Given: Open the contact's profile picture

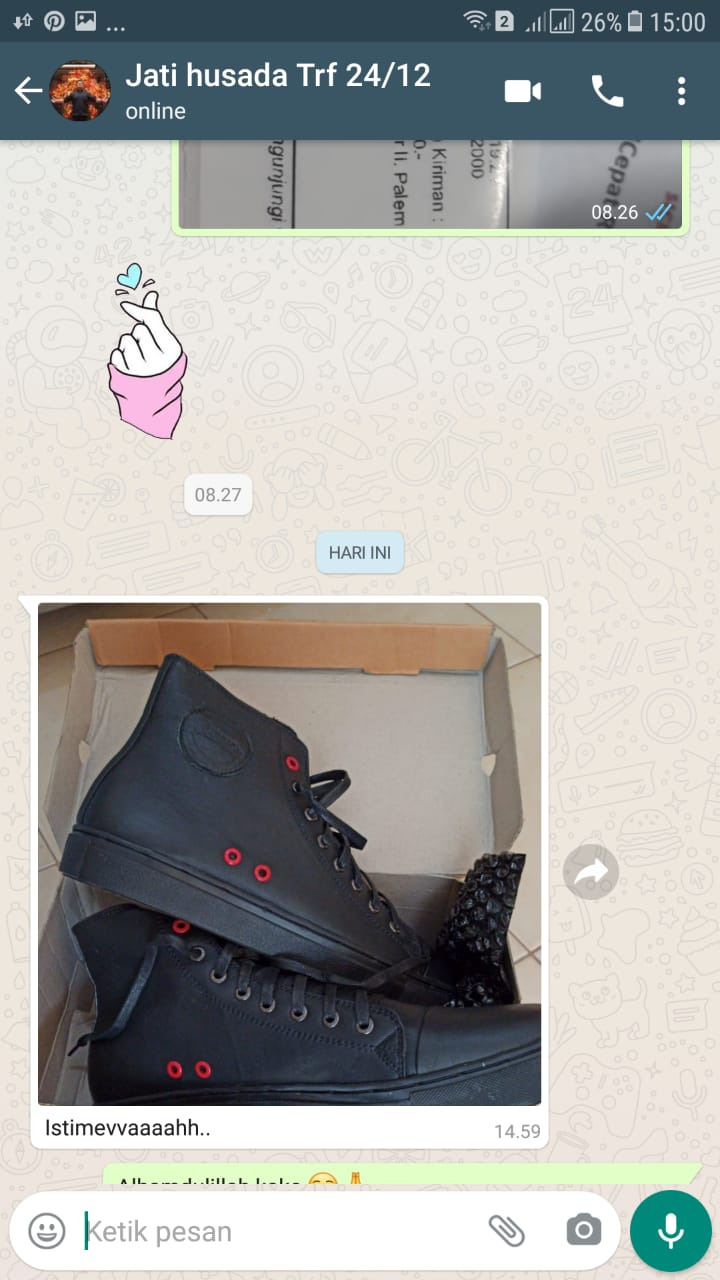Looking at the screenshot, I should click(x=80, y=91).
